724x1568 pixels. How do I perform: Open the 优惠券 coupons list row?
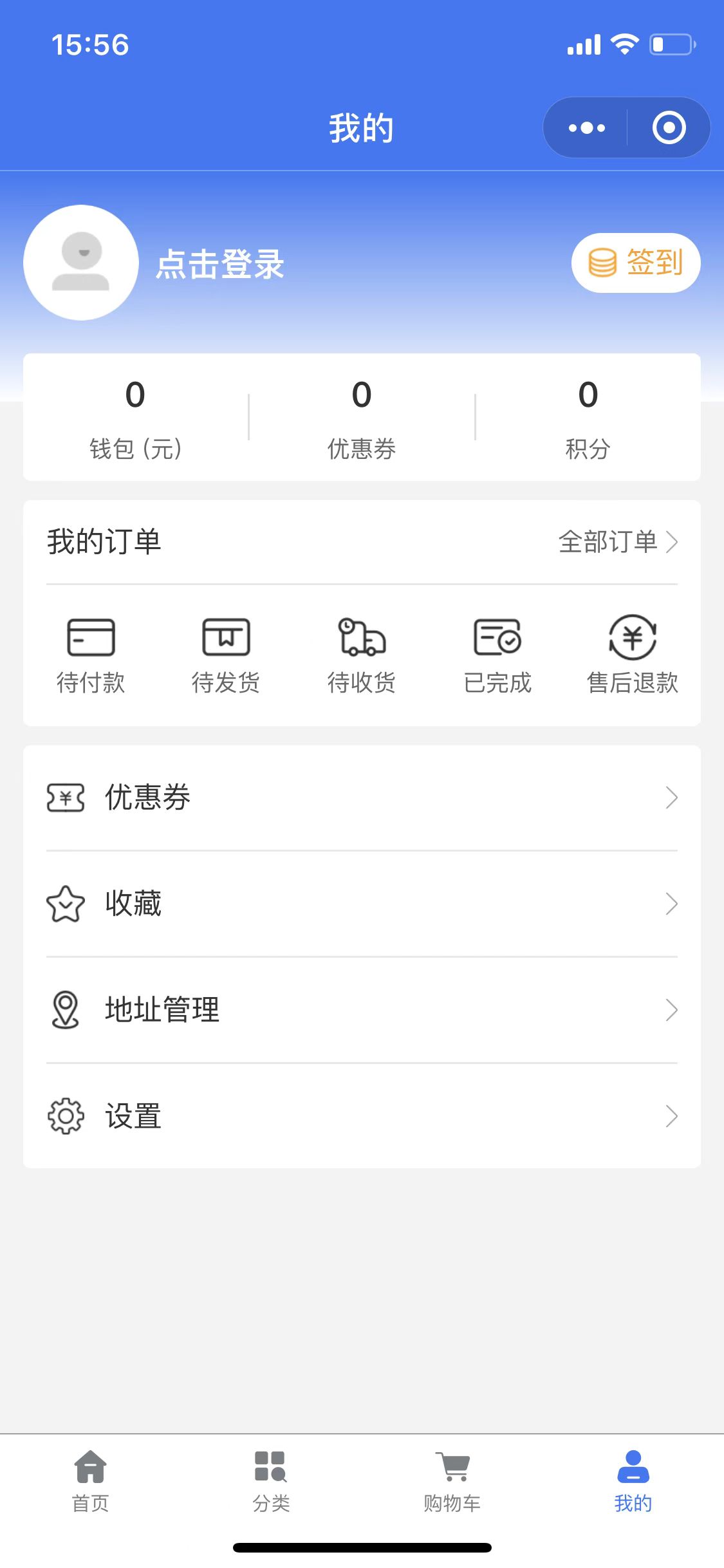[362, 798]
